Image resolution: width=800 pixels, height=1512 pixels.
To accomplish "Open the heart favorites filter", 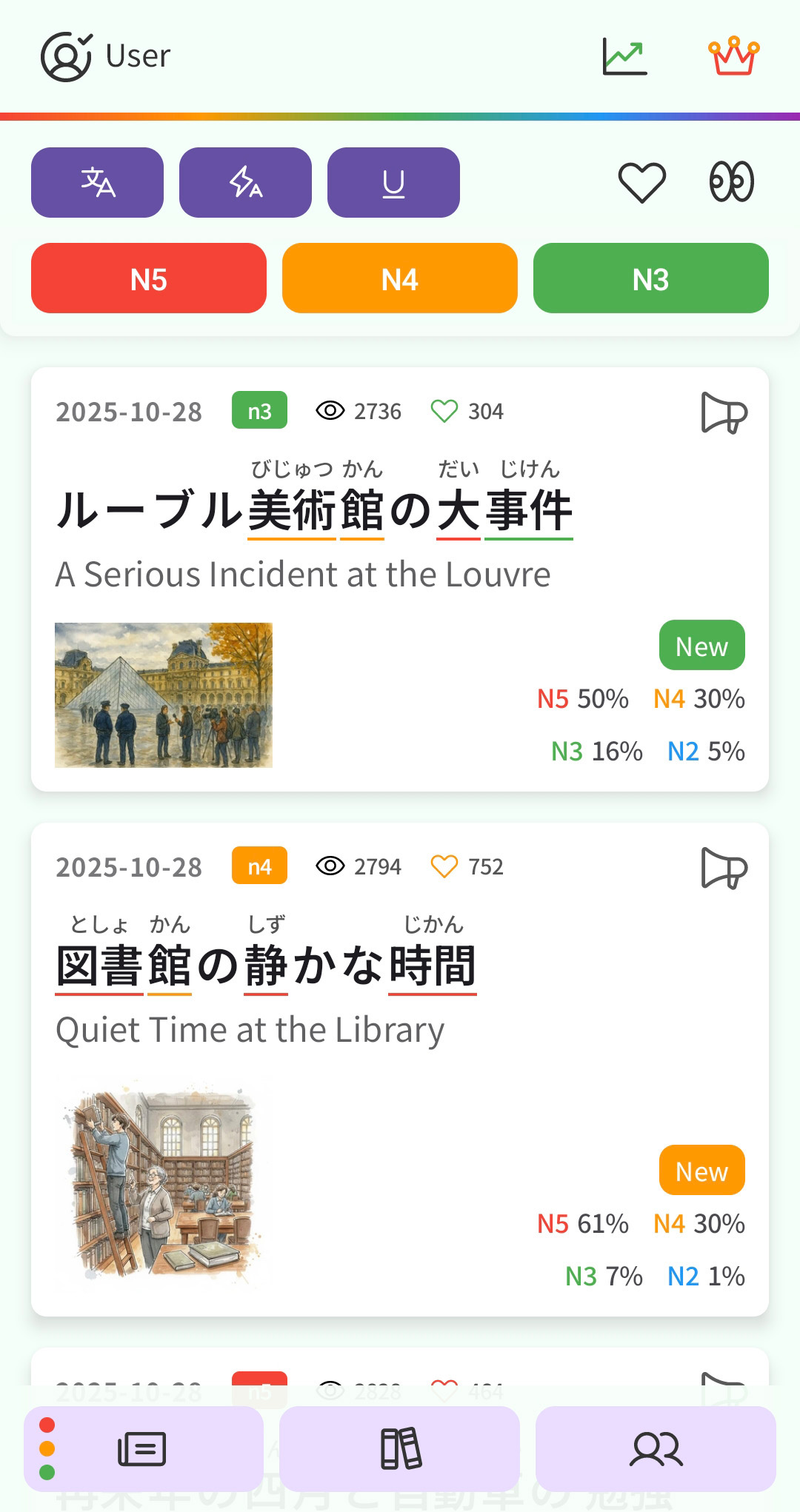I will pyautogui.click(x=641, y=181).
